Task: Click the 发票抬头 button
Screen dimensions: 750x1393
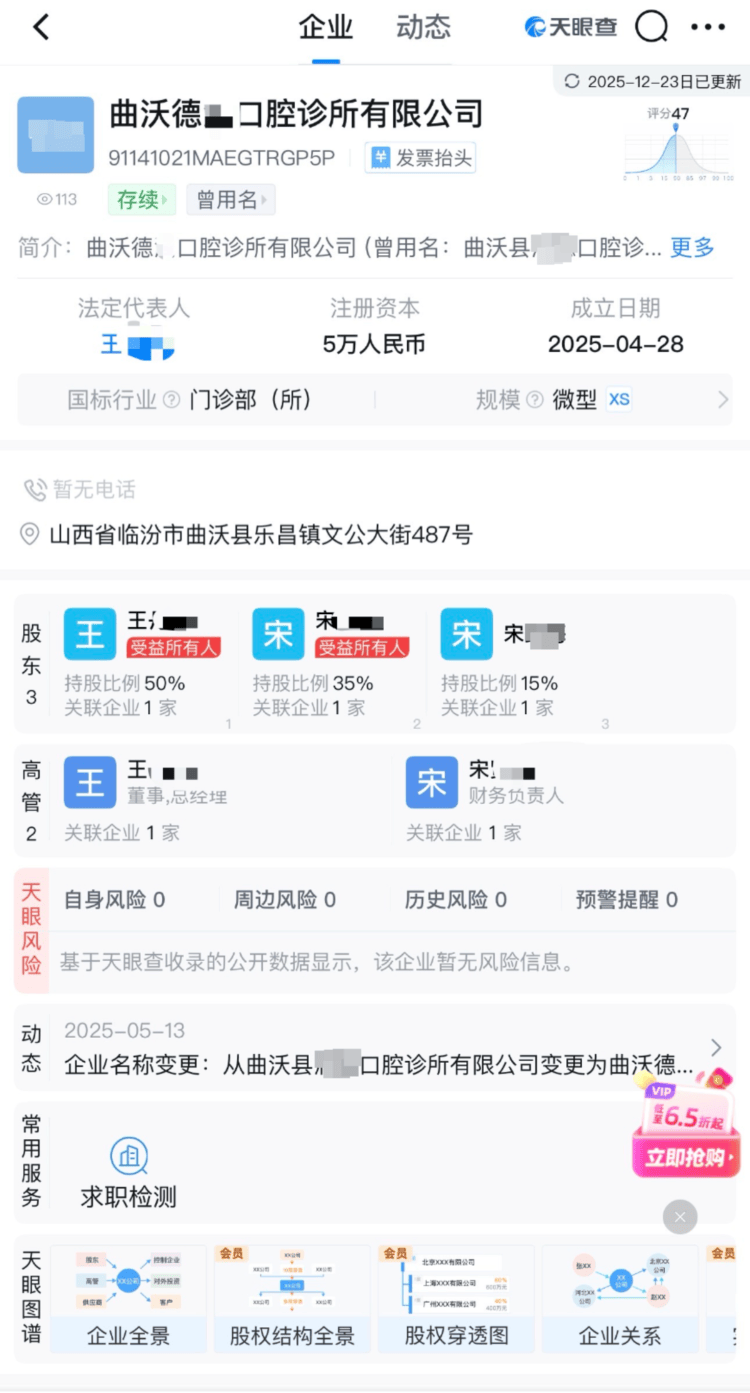Action: [420, 158]
